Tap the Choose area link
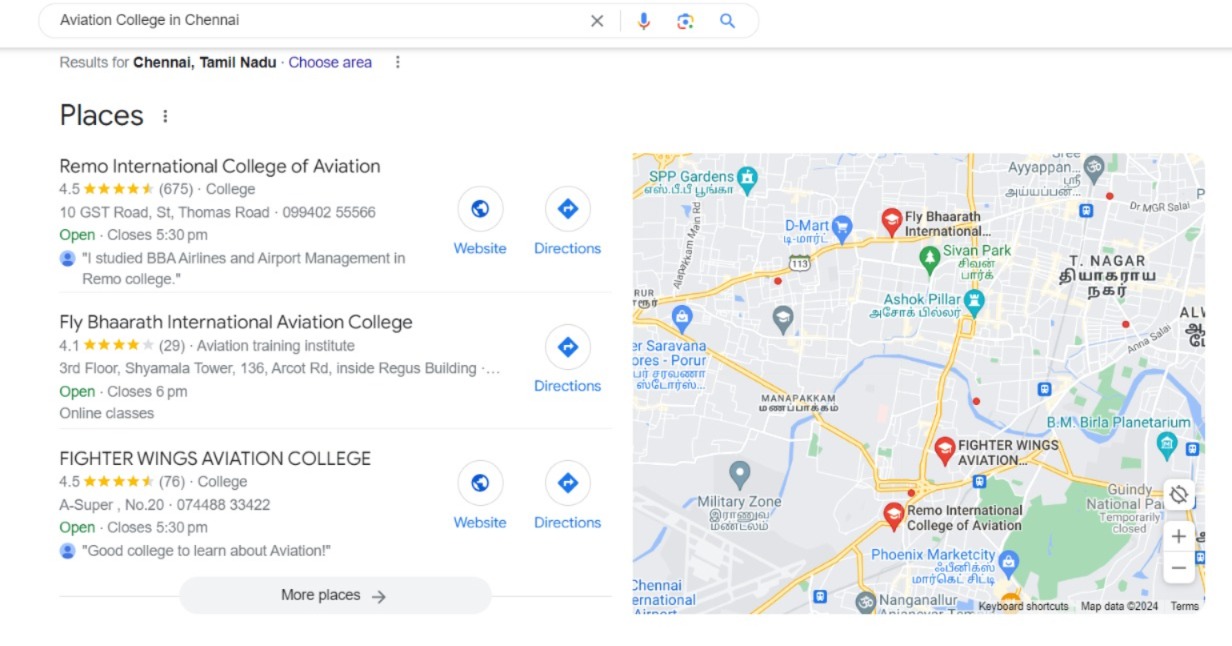The width and height of the screenshot is (1232, 646). pos(330,62)
